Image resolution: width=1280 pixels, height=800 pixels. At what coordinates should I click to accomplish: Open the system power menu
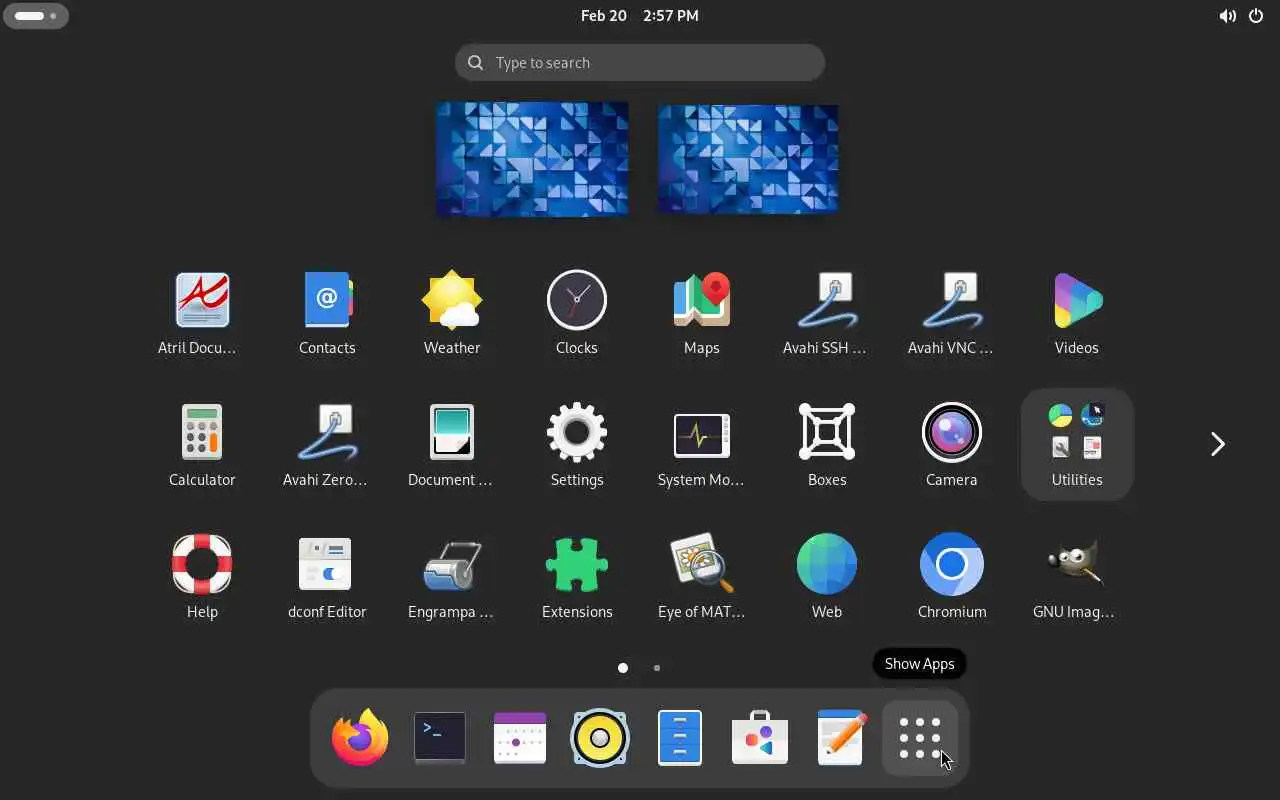[1256, 16]
